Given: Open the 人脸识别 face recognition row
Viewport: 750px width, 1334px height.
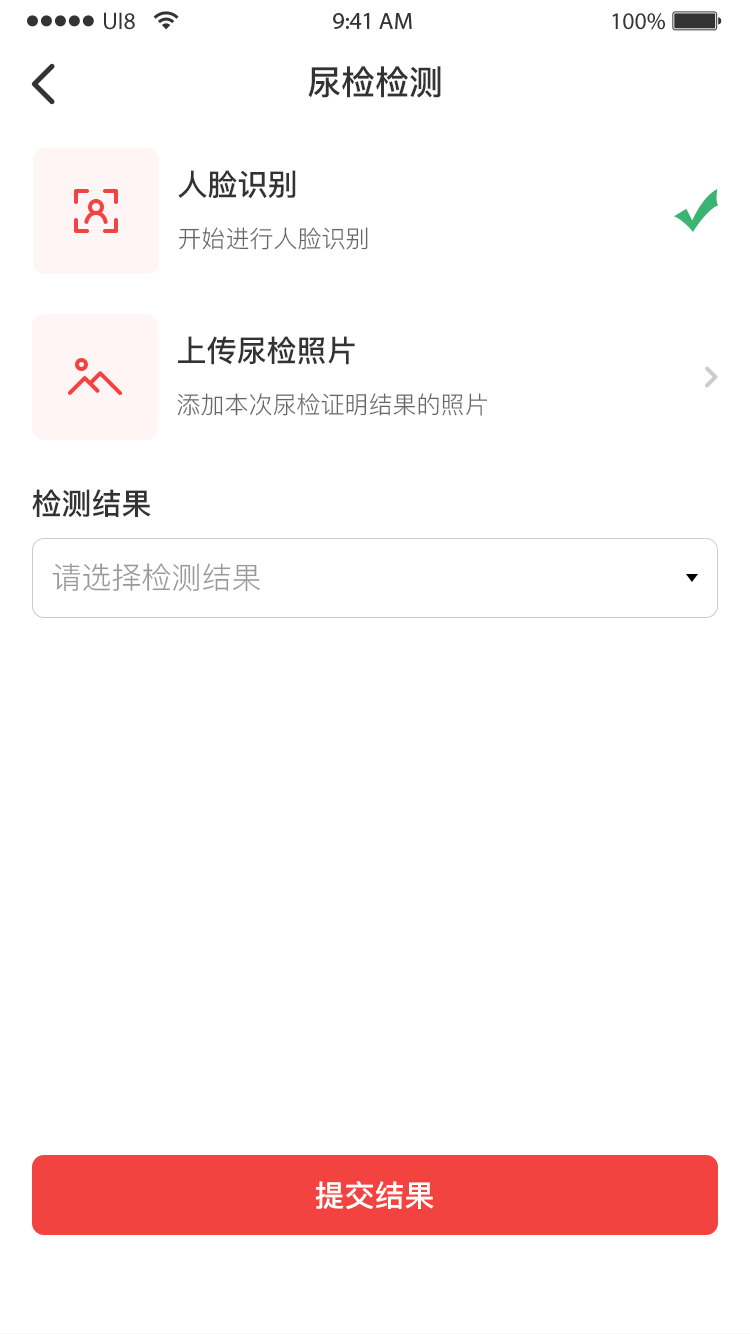Looking at the screenshot, I should pos(375,211).
